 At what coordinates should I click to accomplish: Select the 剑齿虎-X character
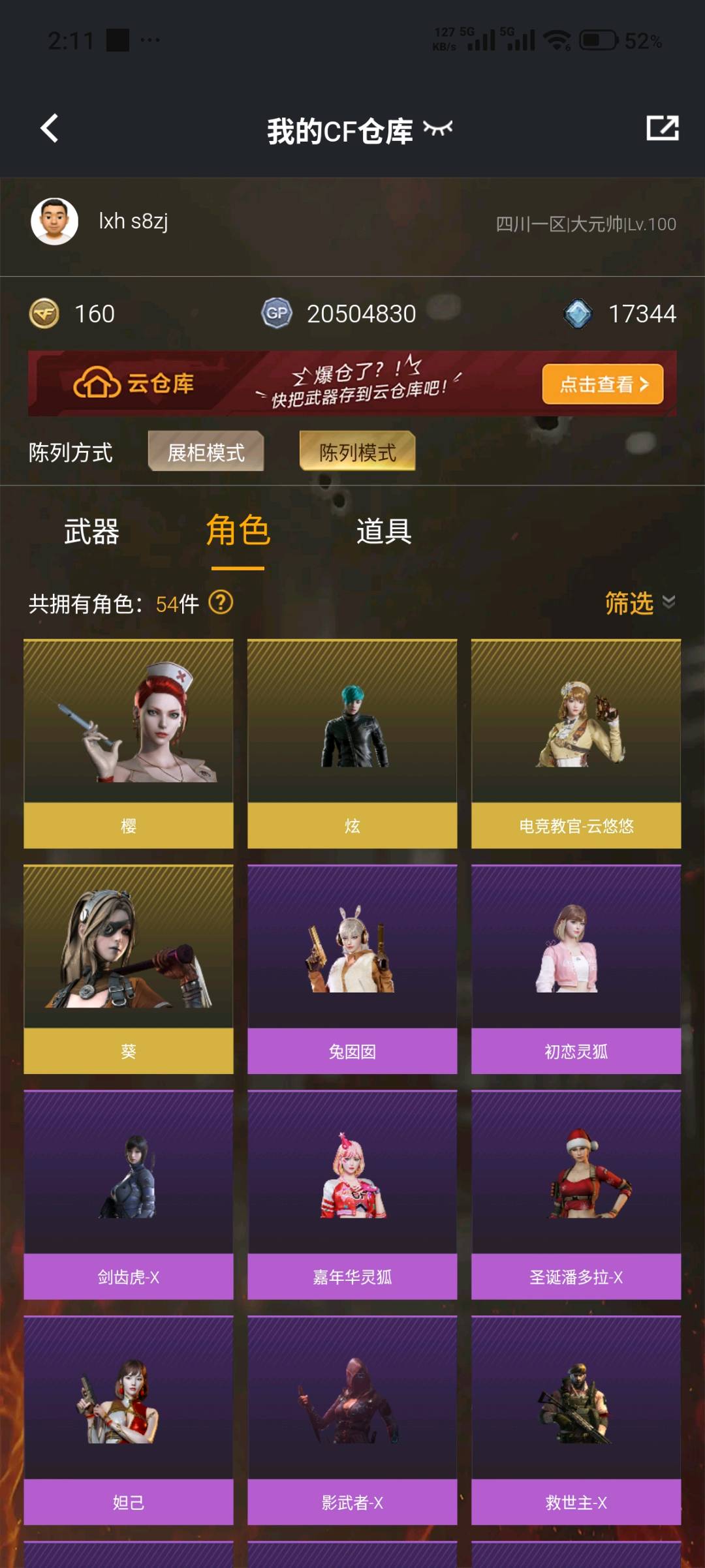129,1195
